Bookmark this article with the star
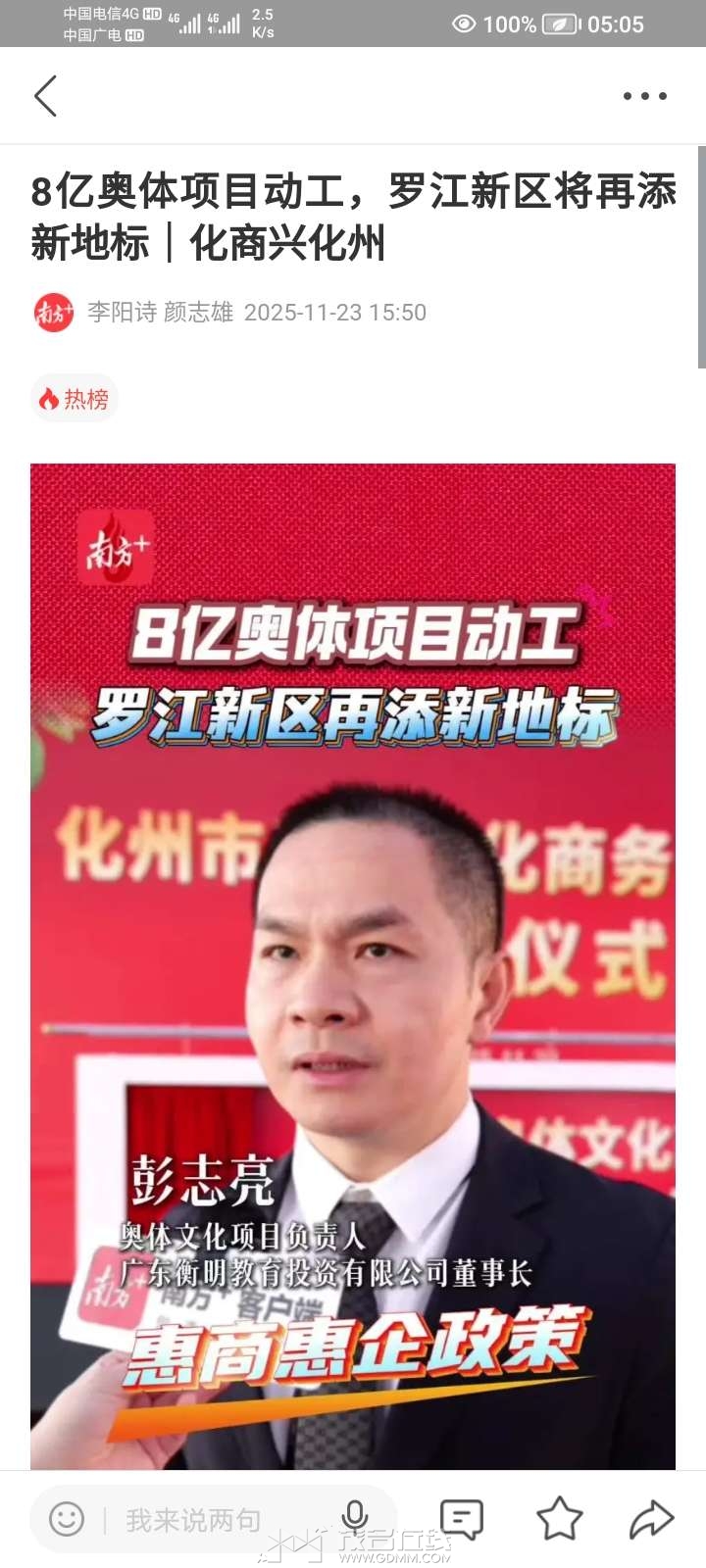Image resolution: width=706 pixels, height=1568 pixels. point(560,1519)
